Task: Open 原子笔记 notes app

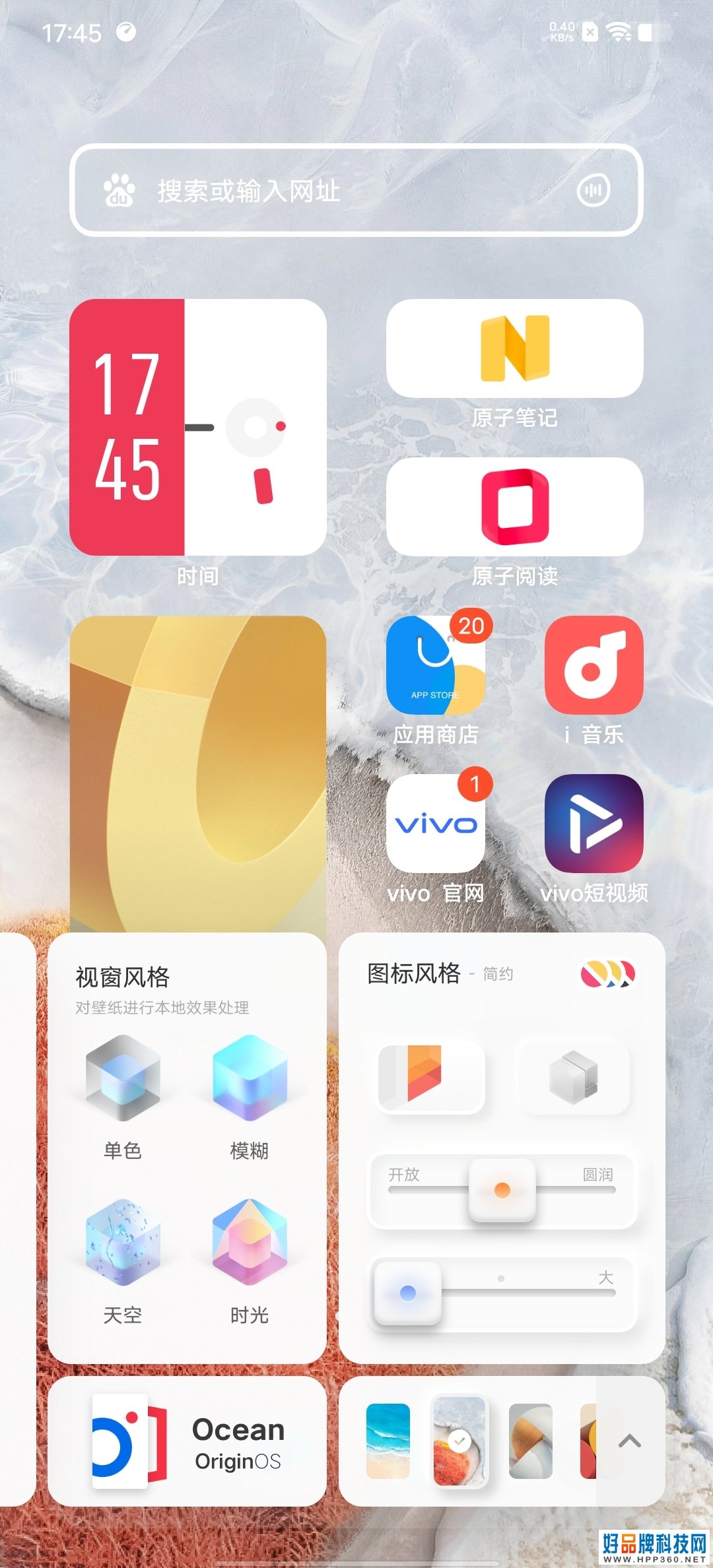Action: tap(515, 348)
